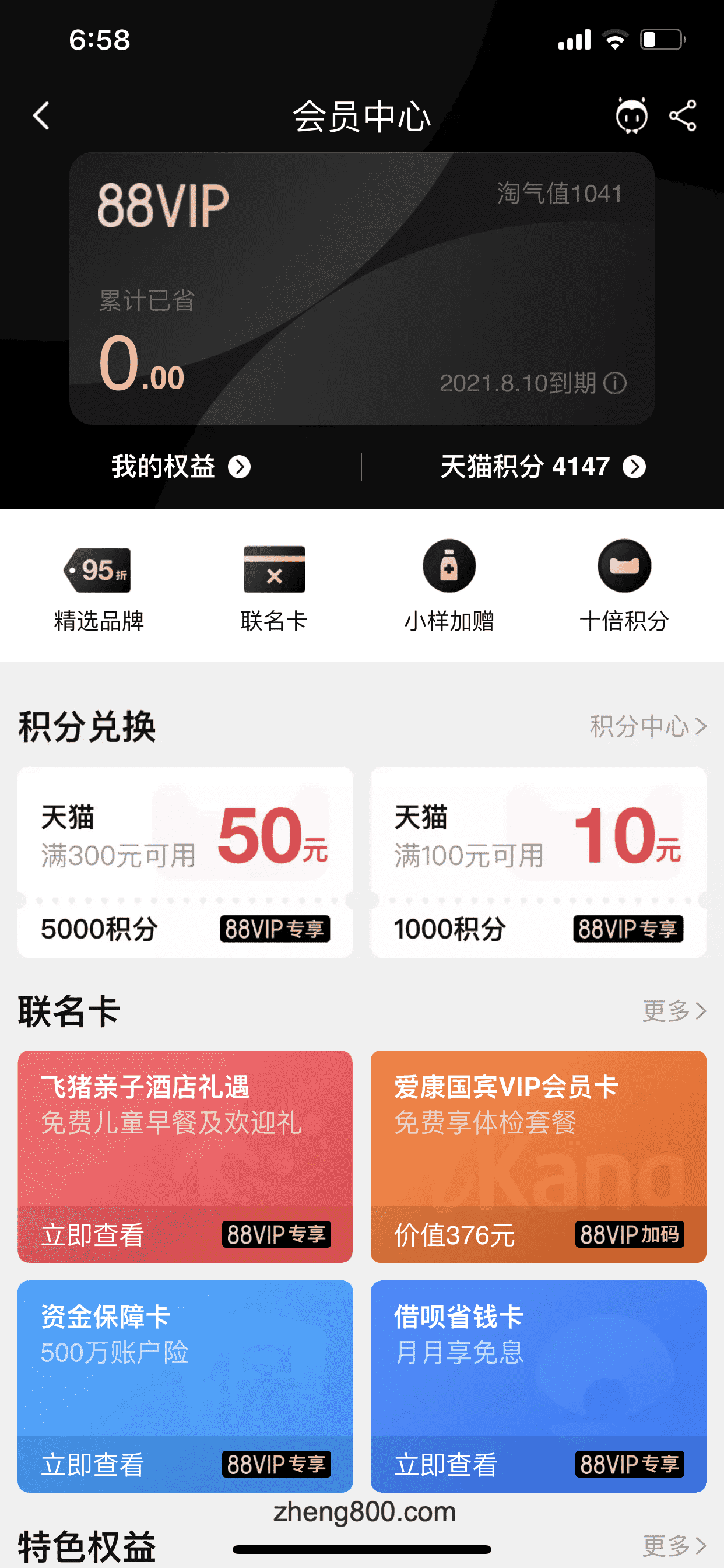The height and width of the screenshot is (1568, 724).
Task: Redeem the 10元 coupon for 1000积分
Action: (x=538, y=862)
